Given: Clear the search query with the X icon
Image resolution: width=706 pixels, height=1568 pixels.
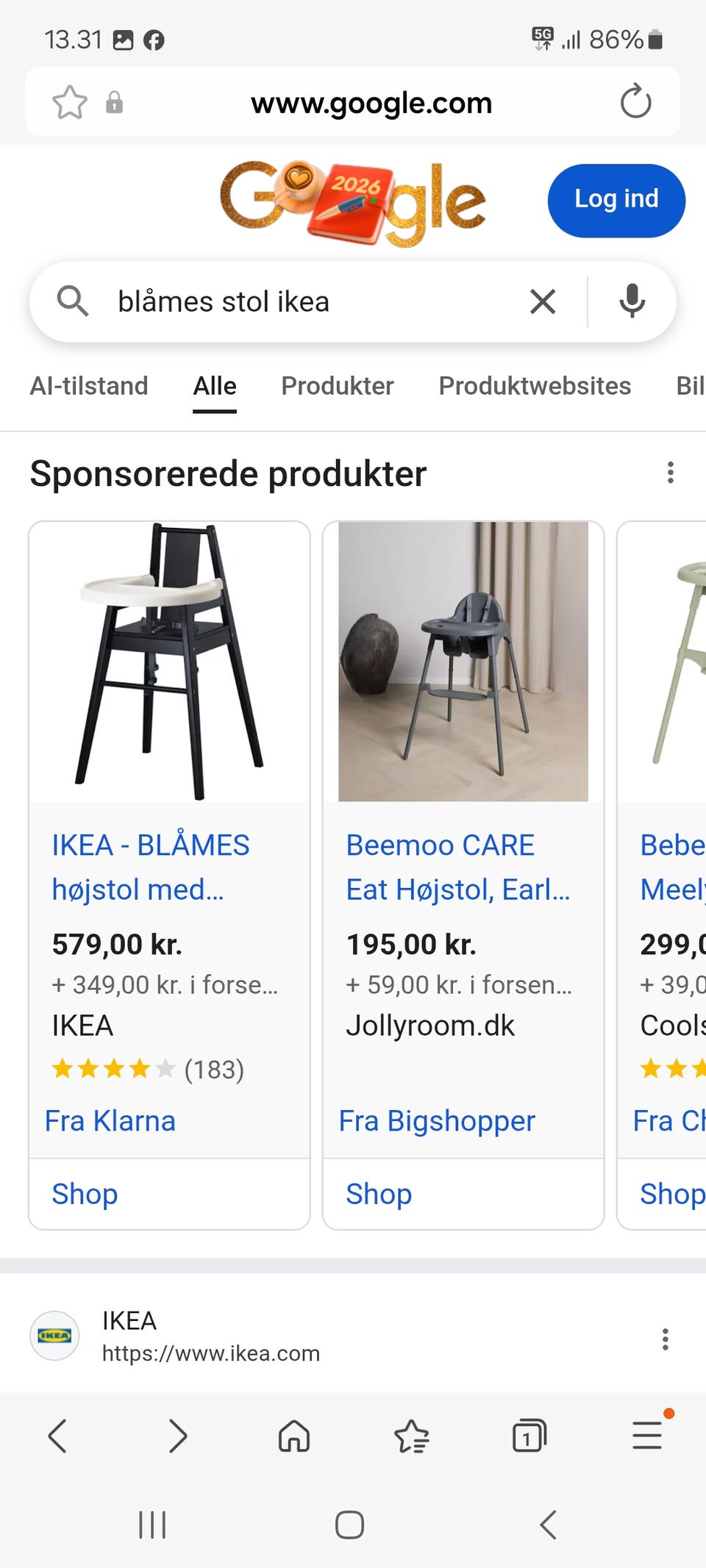Looking at the screenshot, I should point(543,301).
